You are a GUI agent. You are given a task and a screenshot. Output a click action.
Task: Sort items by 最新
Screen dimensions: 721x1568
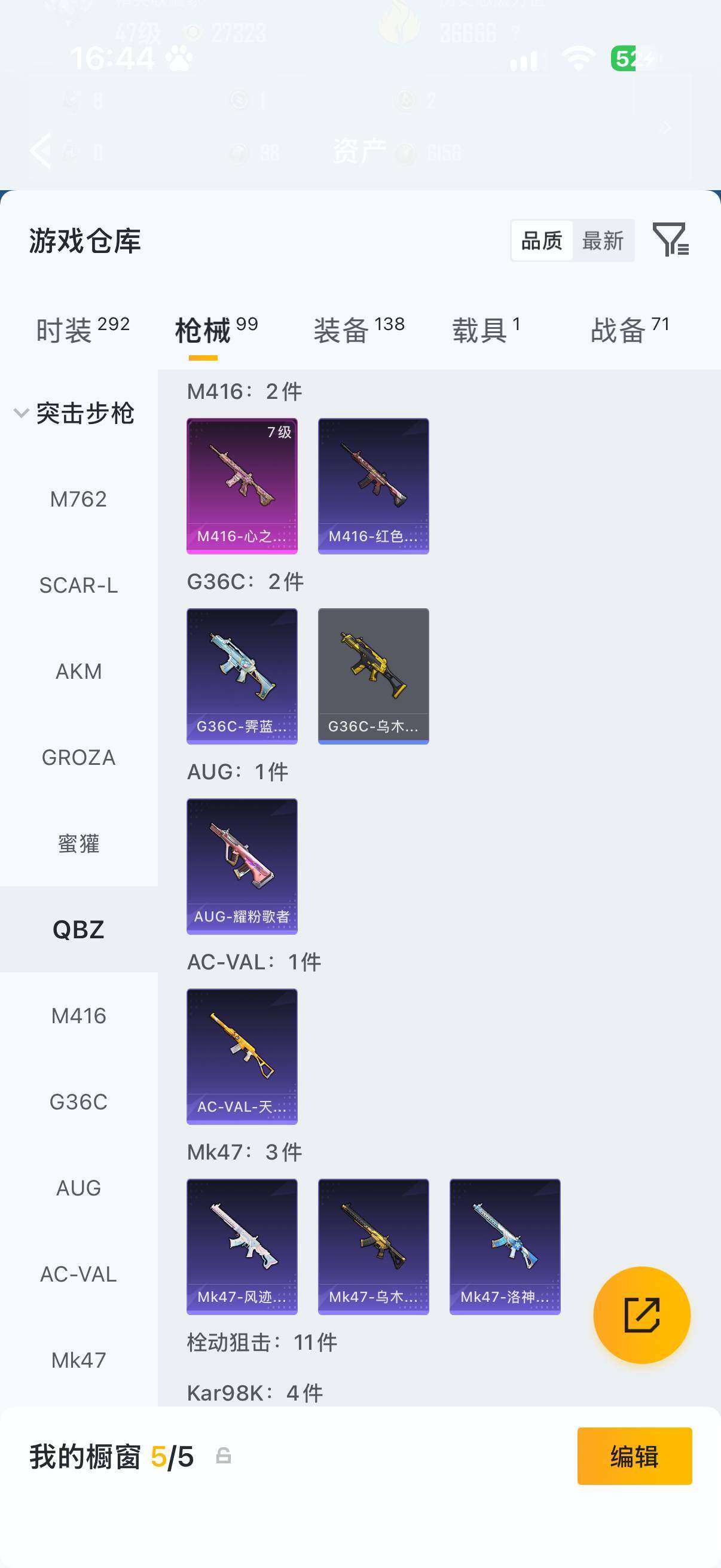click(x=603, y=240)
